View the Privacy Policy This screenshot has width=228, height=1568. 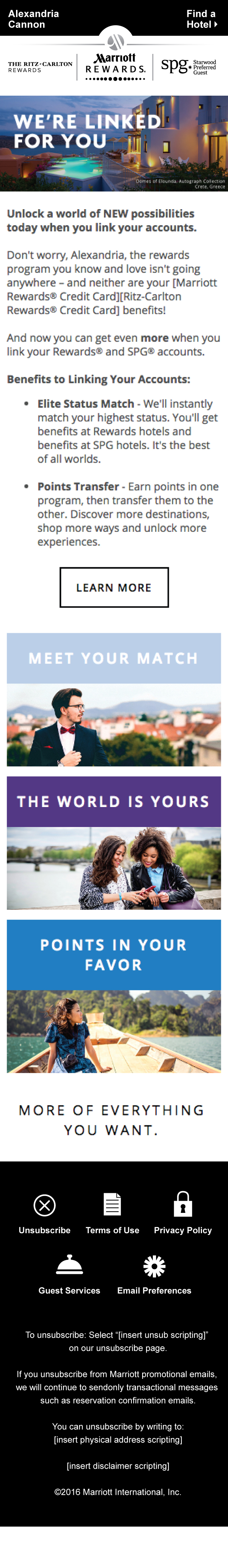coord(182,1214)
